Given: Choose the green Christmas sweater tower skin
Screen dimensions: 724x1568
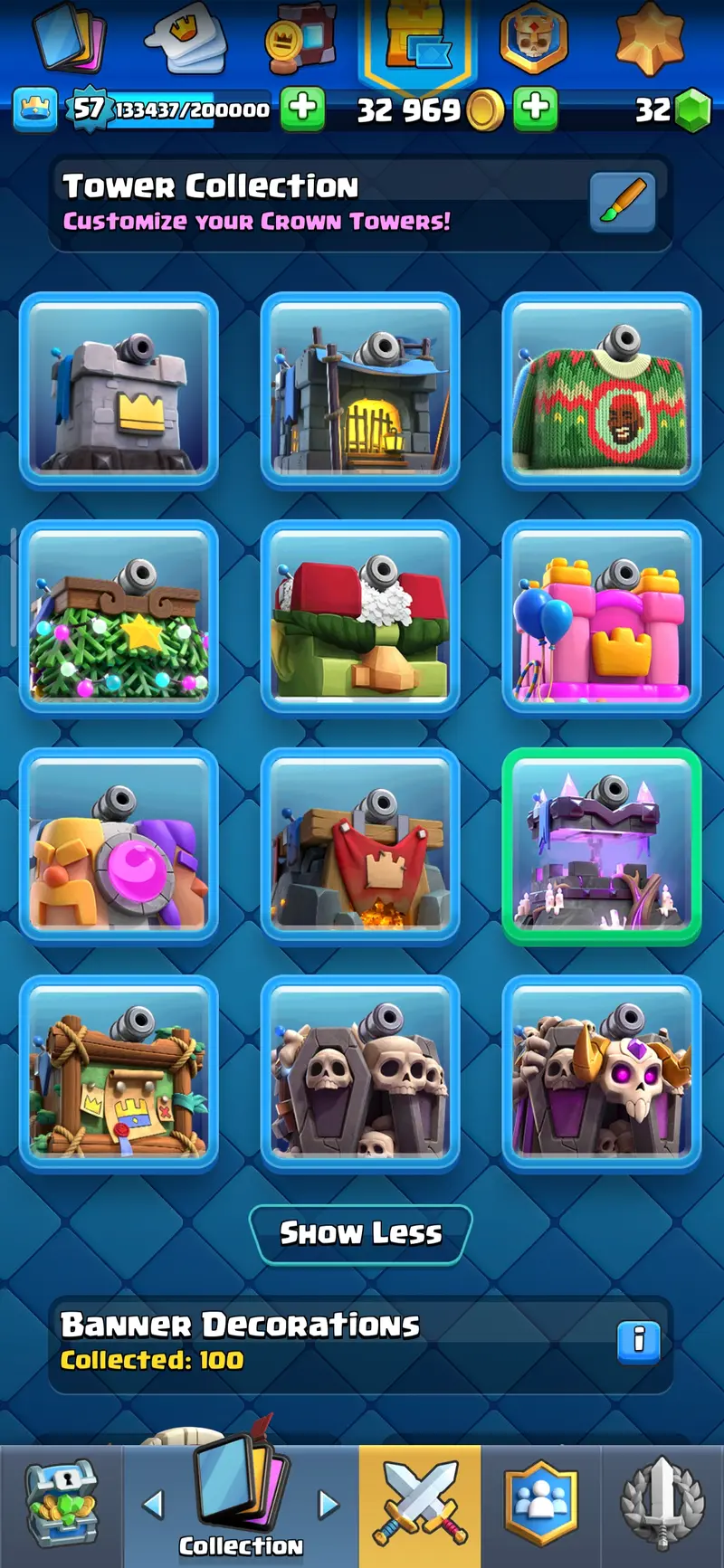Looking at the screenshot, I should [602, 390].
